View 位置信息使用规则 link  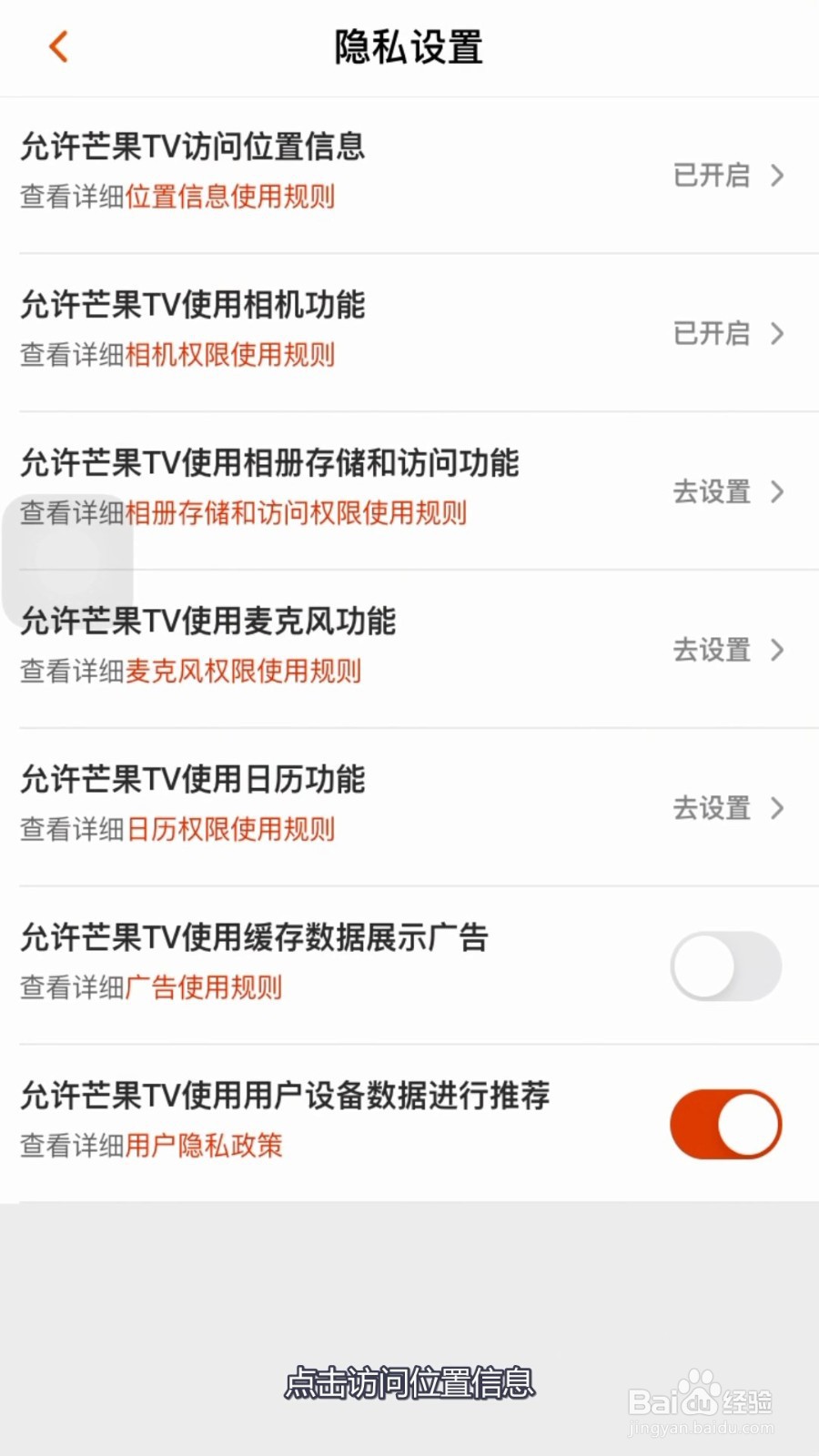[x=230, y=197]
